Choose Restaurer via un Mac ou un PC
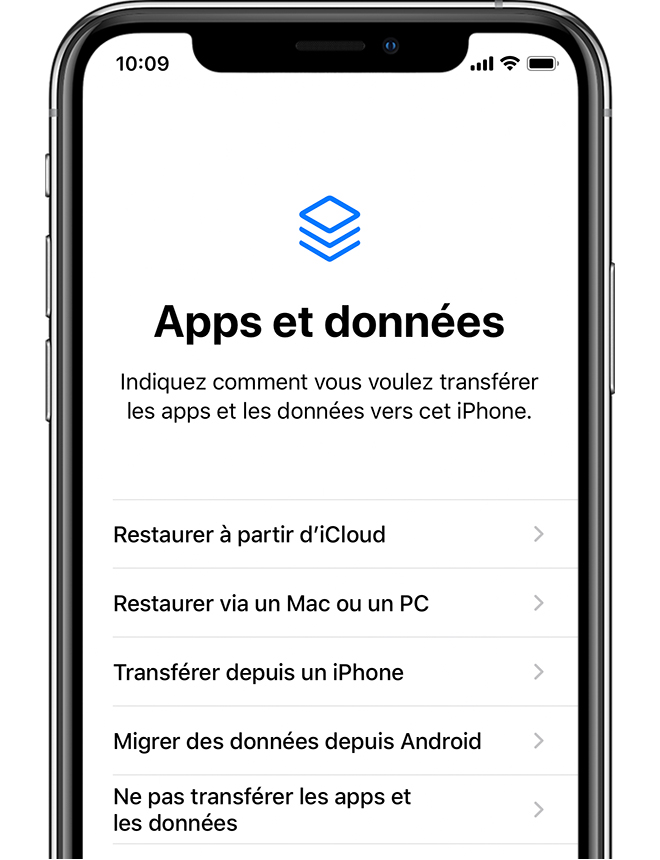This screenshot has height=860, width=660. (x=330, y=604)
